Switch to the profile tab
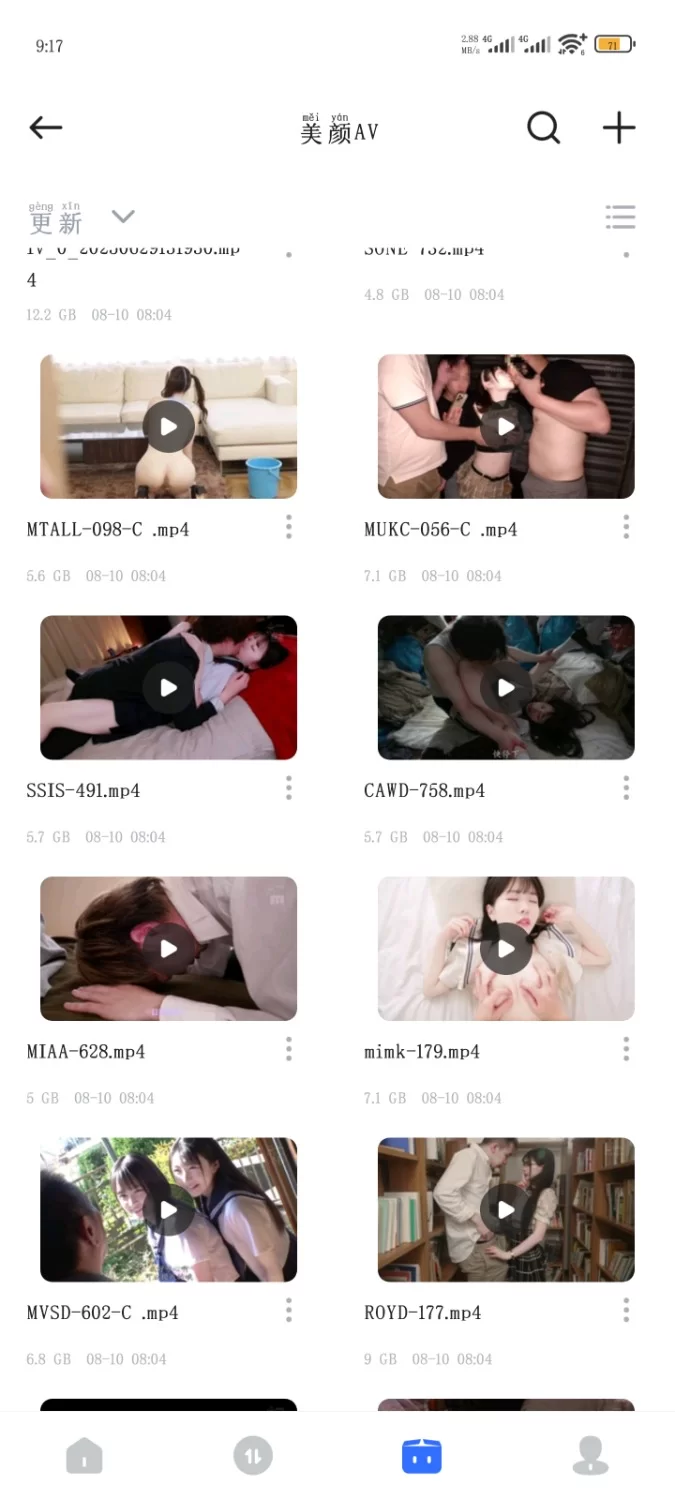 pyautogui.click(x=590, y=1456)
